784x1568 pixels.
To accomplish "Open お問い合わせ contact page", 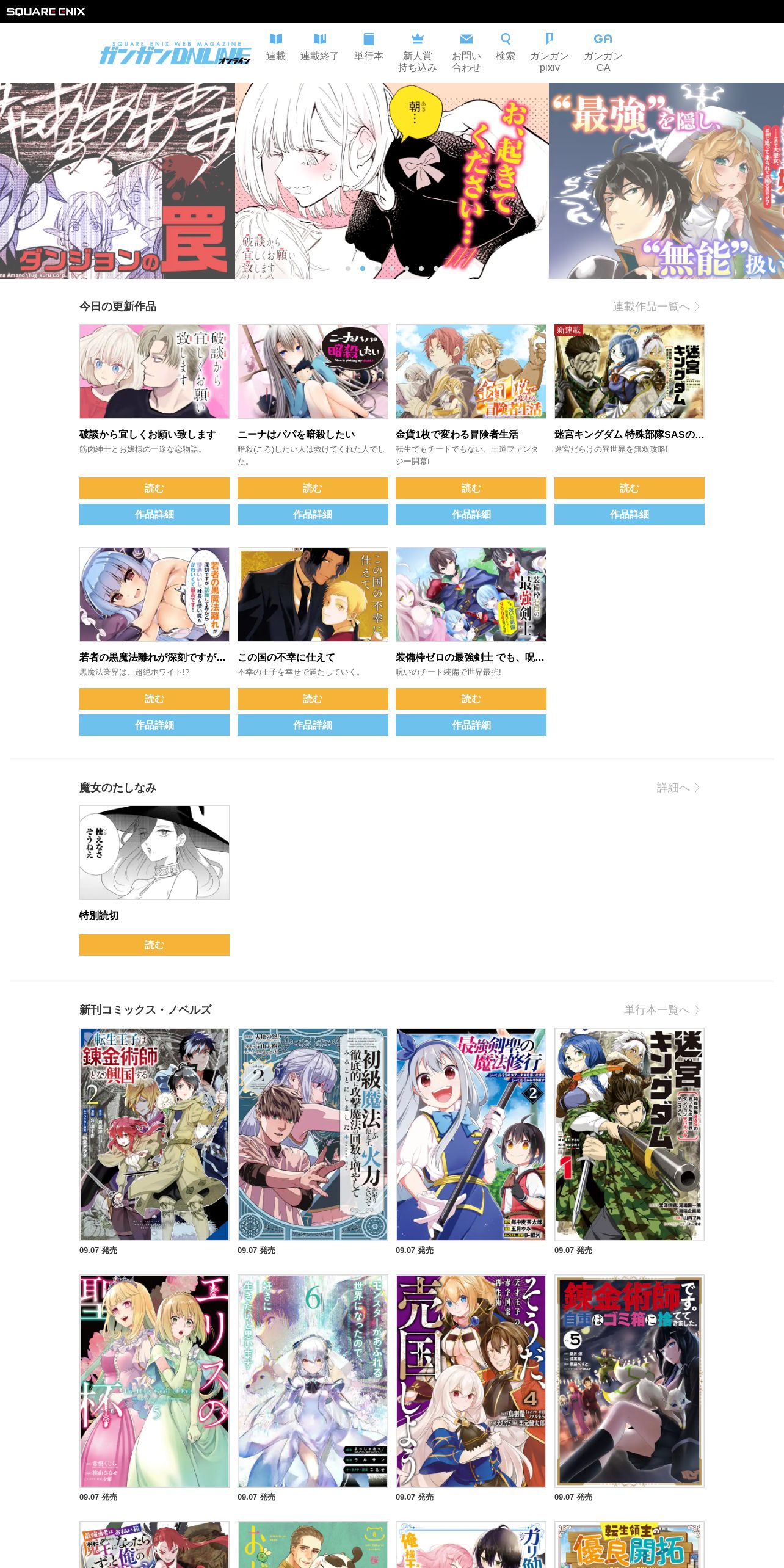I will point(466,53).
